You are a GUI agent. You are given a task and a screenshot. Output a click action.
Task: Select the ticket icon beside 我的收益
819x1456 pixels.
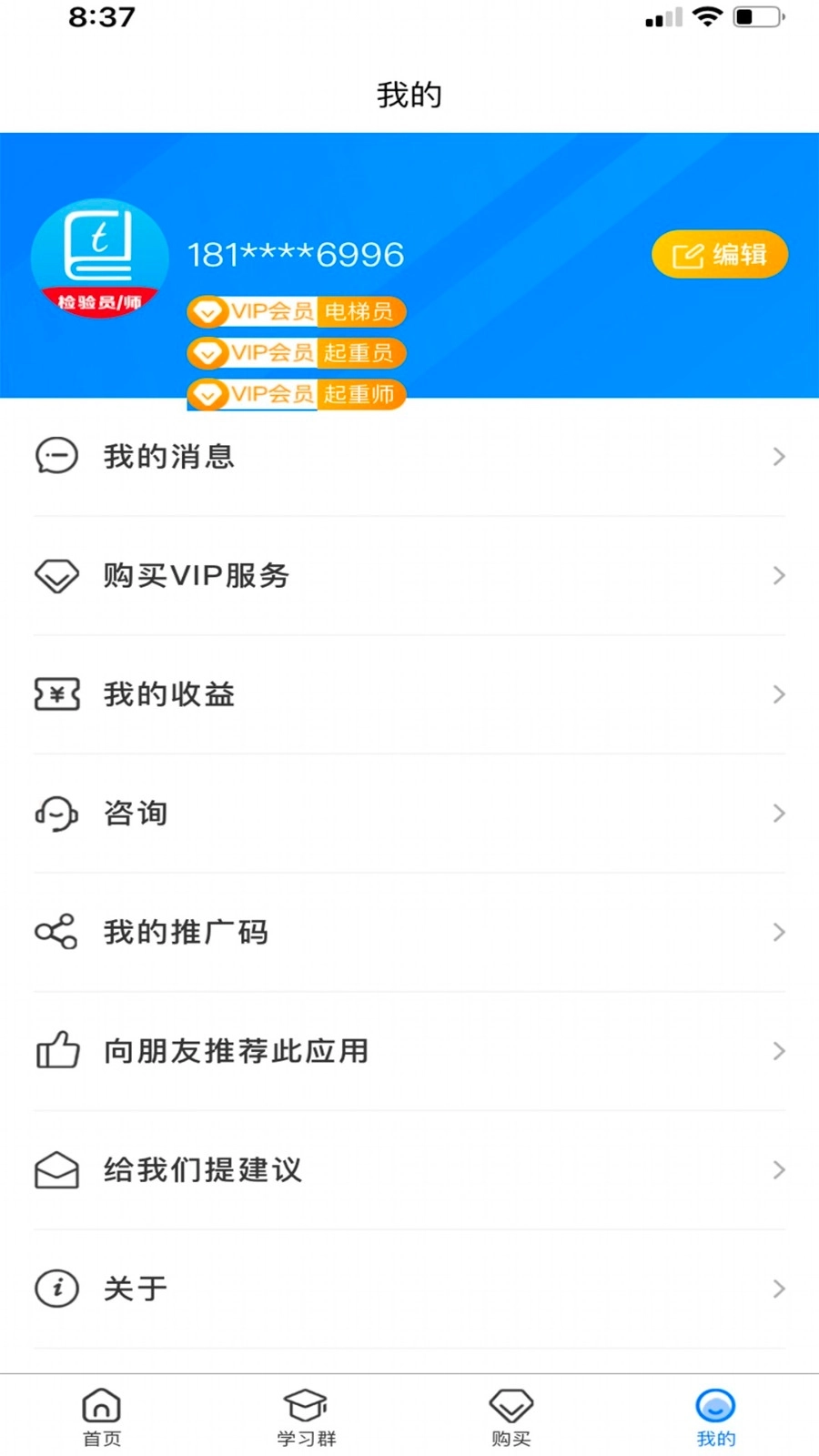tap(56, 694)
